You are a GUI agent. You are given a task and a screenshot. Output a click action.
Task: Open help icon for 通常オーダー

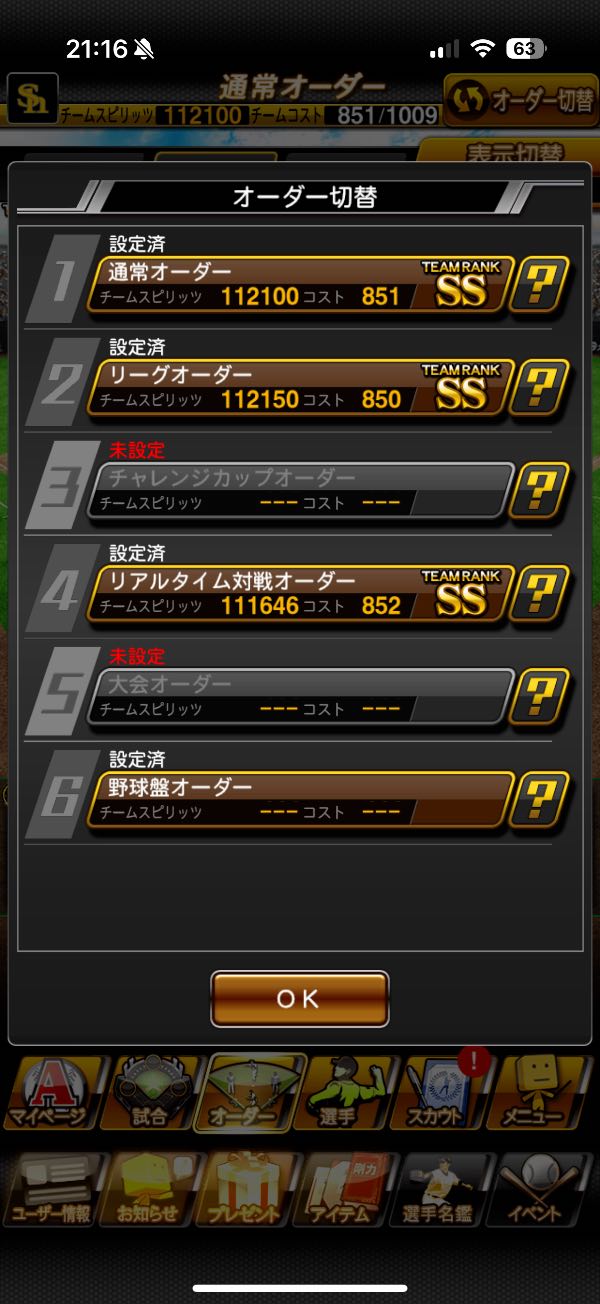point(539,286)
